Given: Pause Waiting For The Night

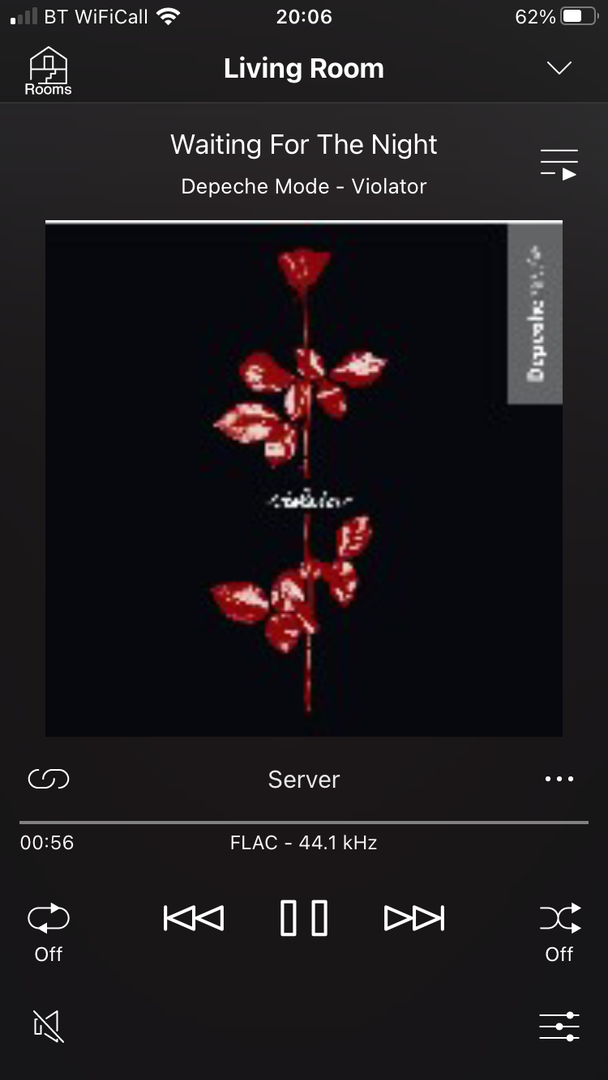Looking at the screenshot, I should point(304,917).
